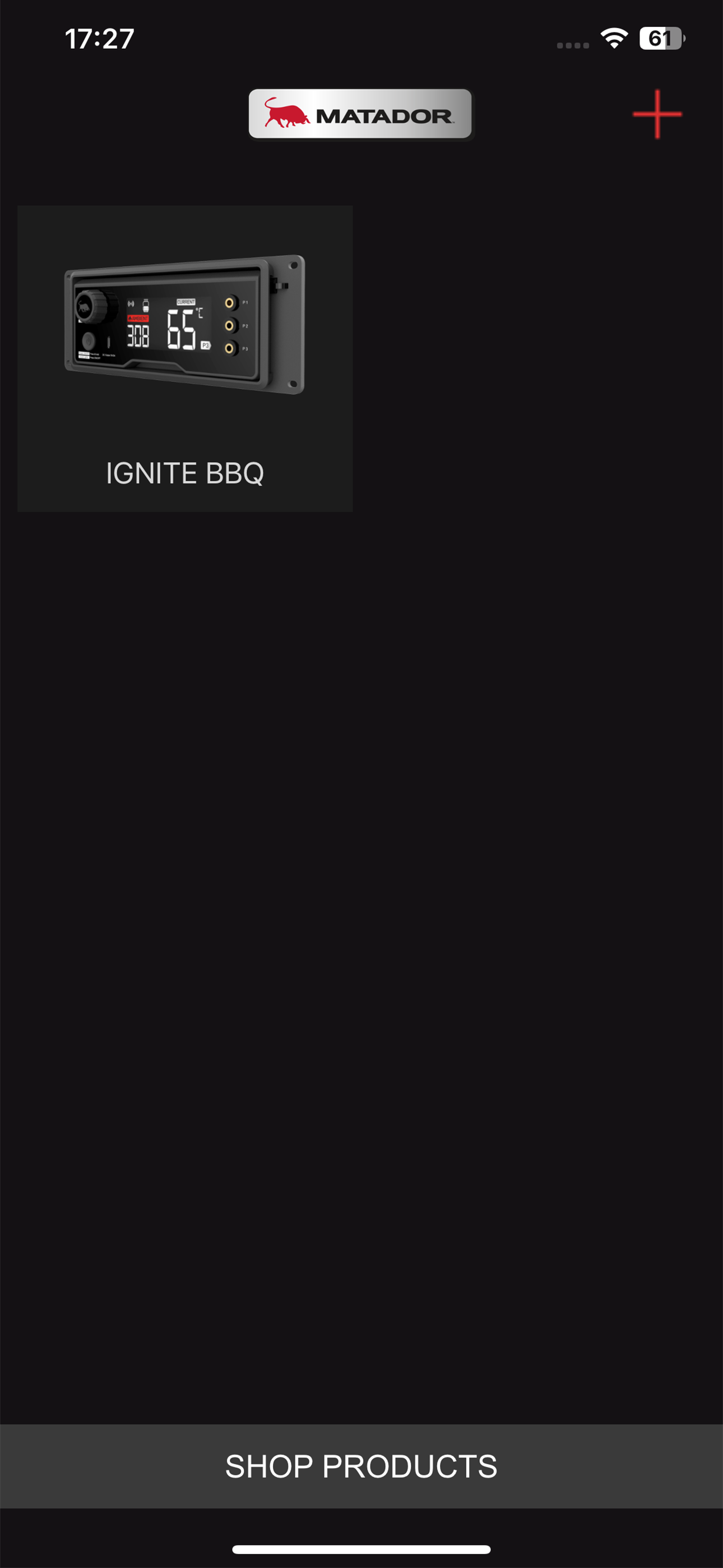Image resolution: width=723 pixels, height=1568 pixels.
Task: Tap the SHOP PRODUCTS bar at the bottom
Action: pyautogui.click(x=361, y=1468)
